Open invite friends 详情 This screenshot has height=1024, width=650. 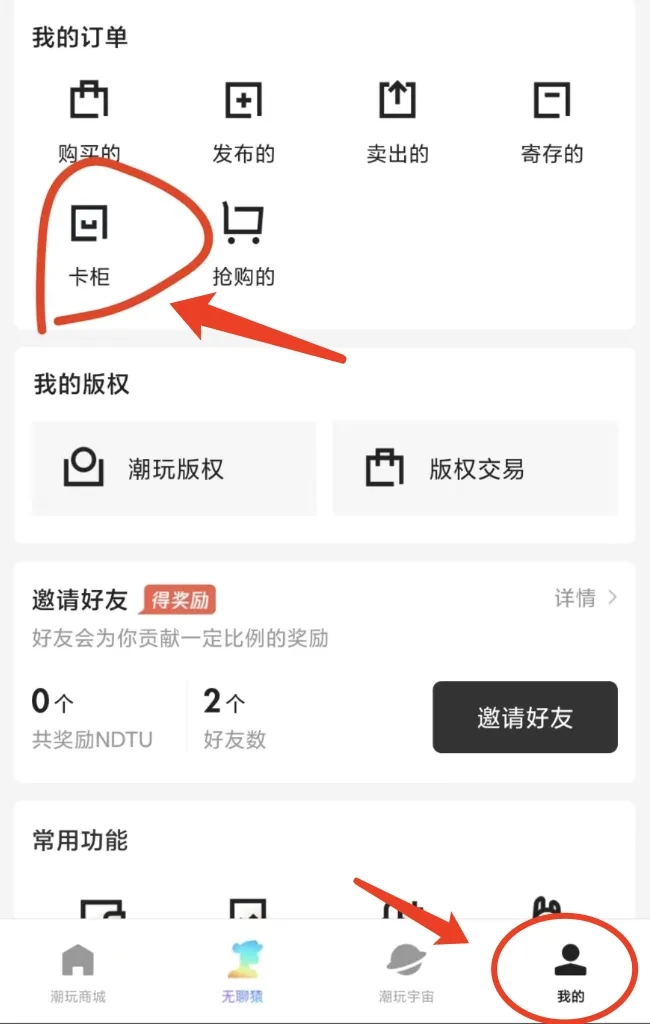(587, 598)
